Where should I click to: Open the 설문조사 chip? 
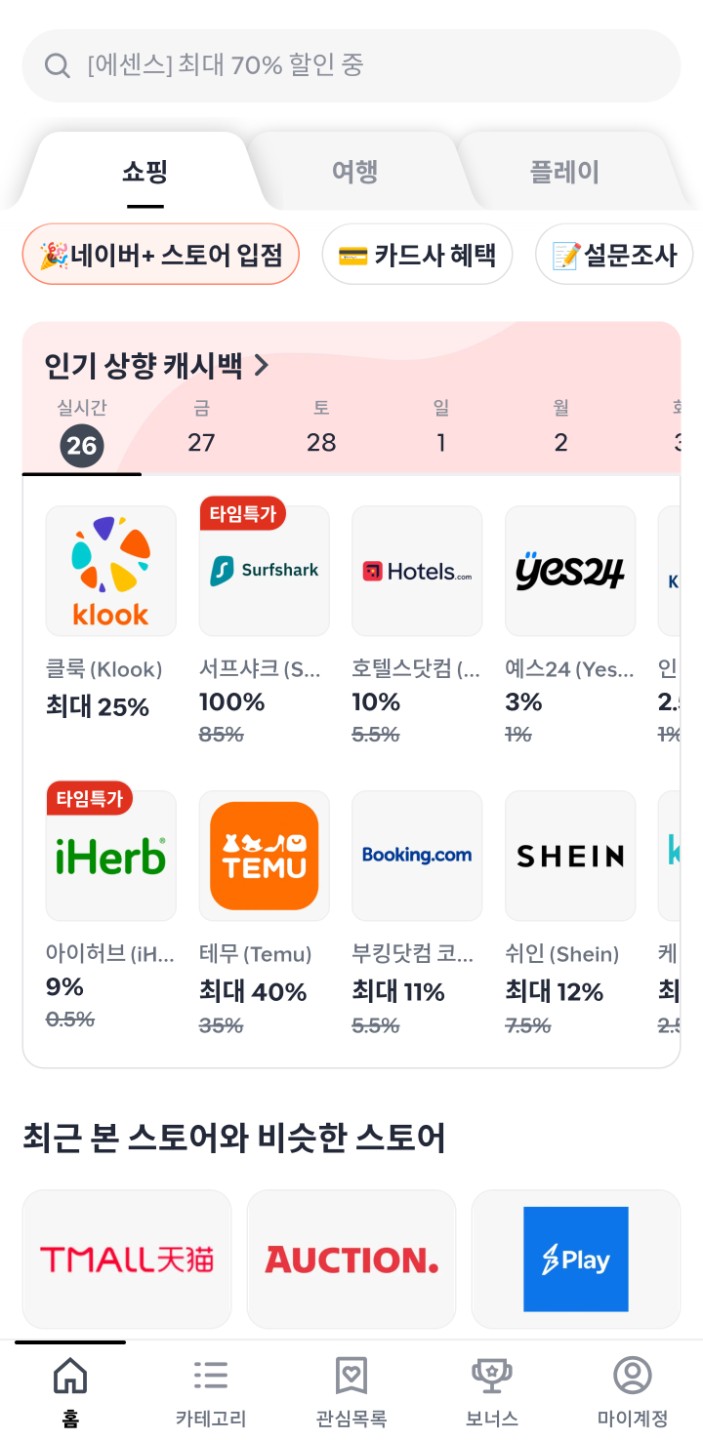click(x=614, y=255)
